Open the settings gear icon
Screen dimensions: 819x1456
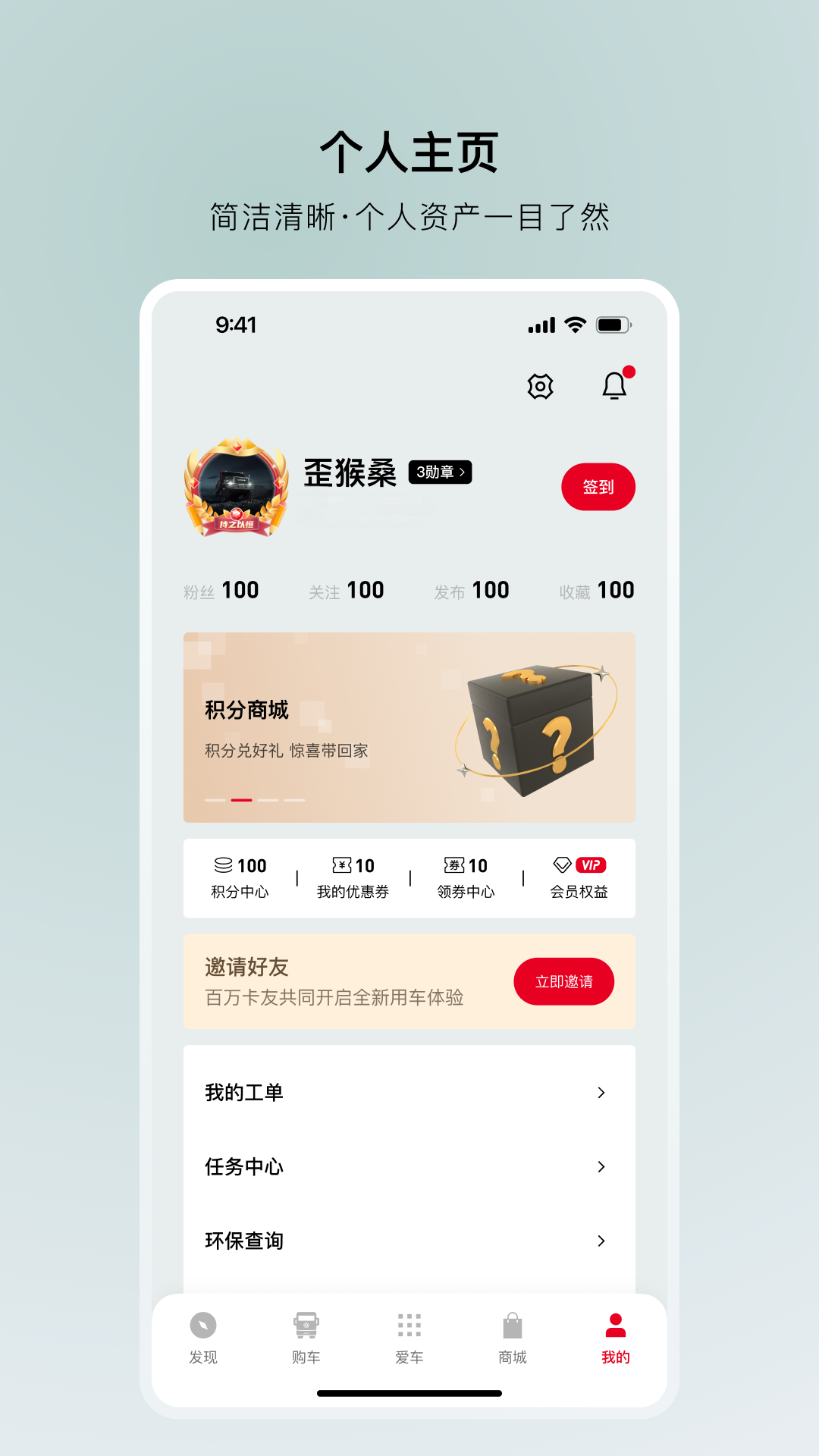pos(540,386)
